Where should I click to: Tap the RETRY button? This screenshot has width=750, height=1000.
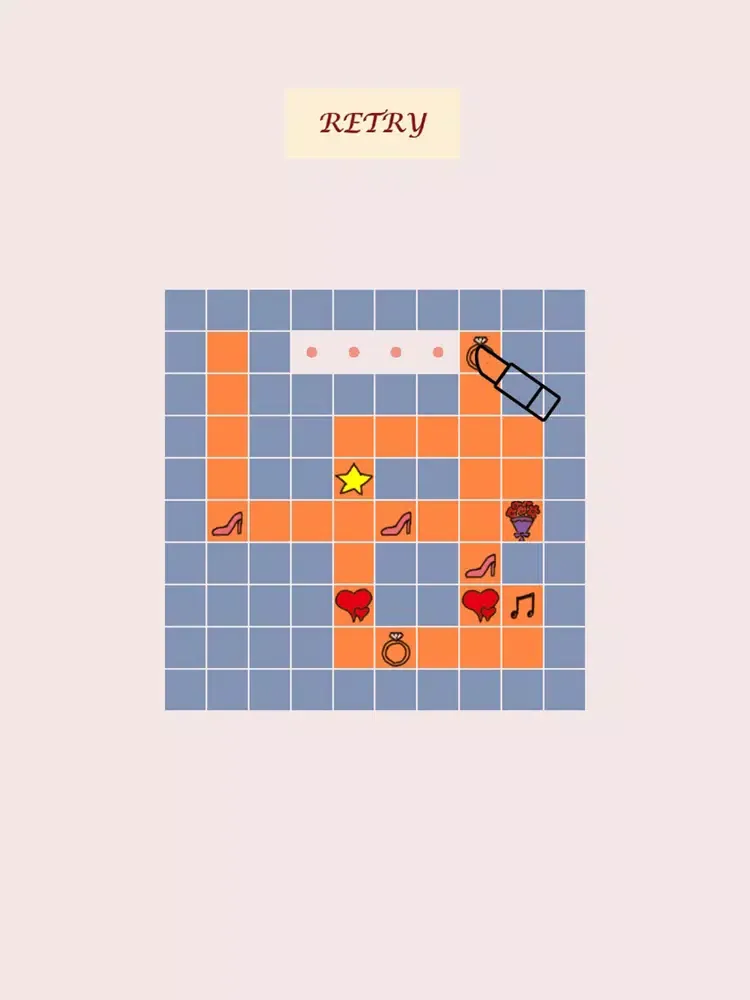pyautogui.click(x=372, y=123)
